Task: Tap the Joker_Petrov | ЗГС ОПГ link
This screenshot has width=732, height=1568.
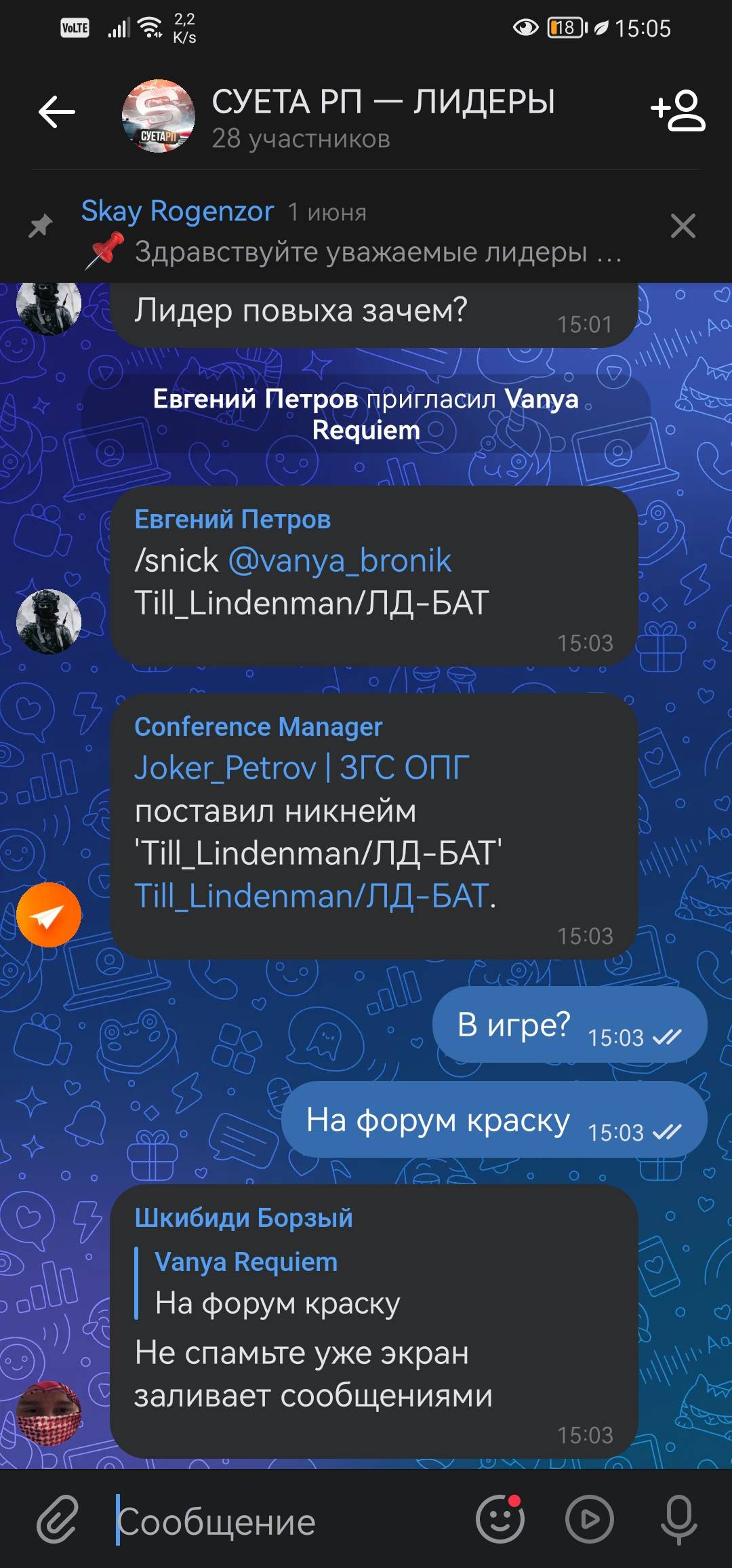Action: coord(302,768)
